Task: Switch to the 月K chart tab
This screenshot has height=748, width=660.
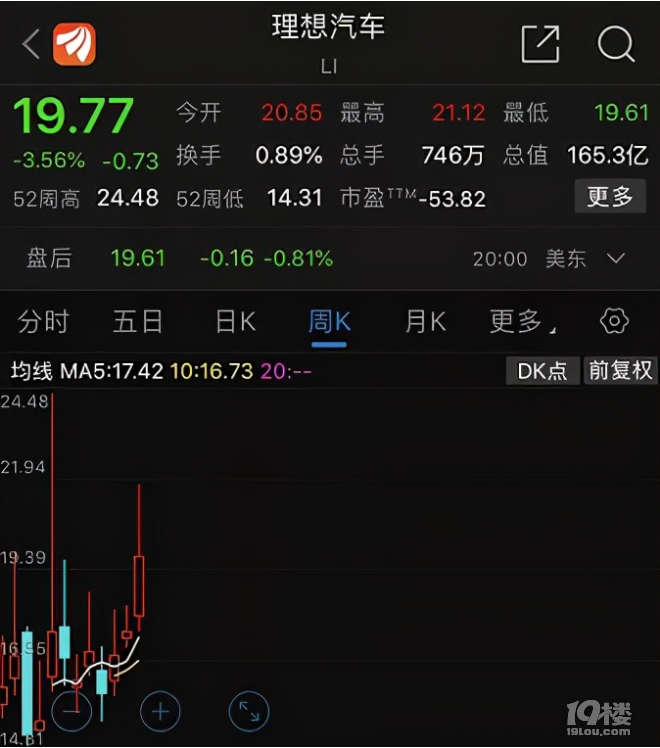Action: 425,322
